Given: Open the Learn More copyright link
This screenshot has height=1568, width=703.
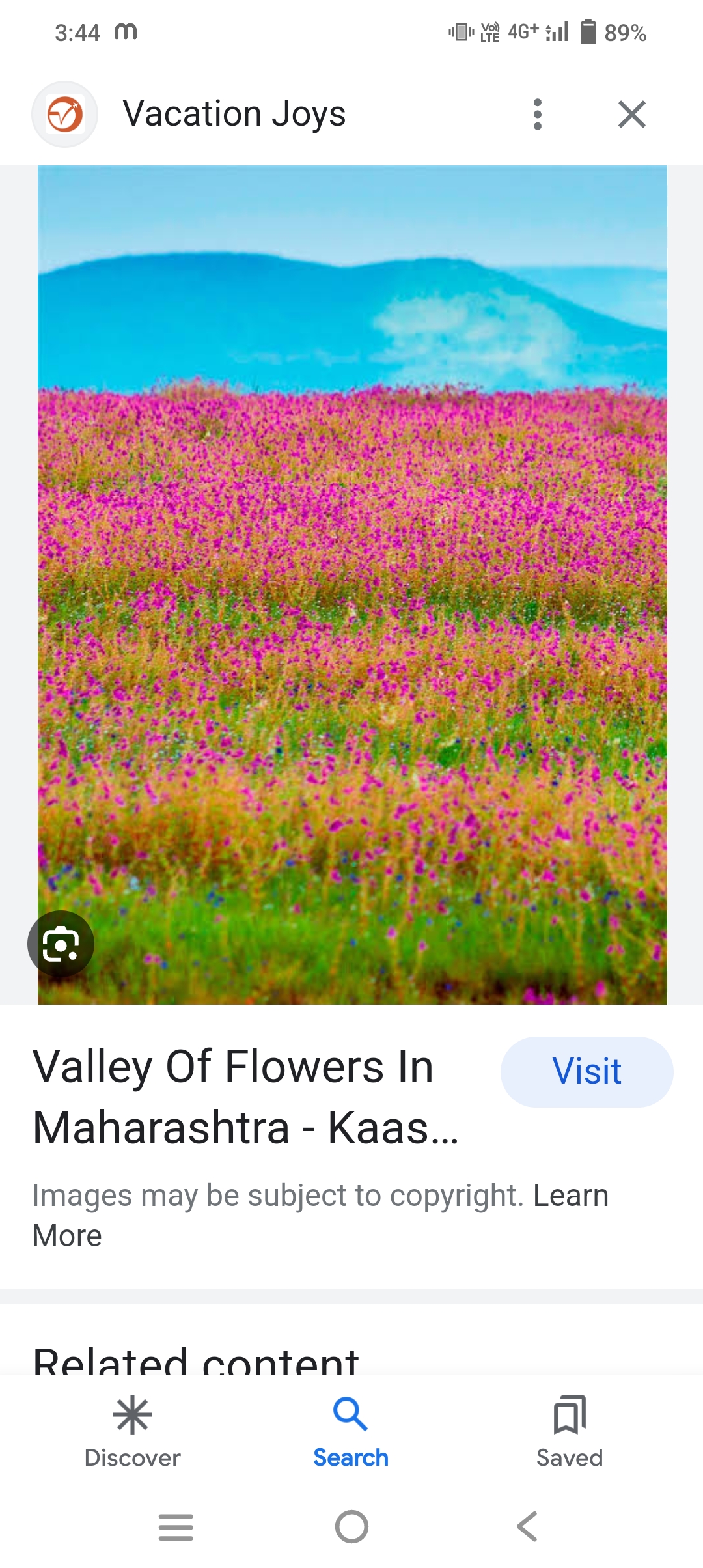Looking at the screenshot, I should [x=321, y=1215].
